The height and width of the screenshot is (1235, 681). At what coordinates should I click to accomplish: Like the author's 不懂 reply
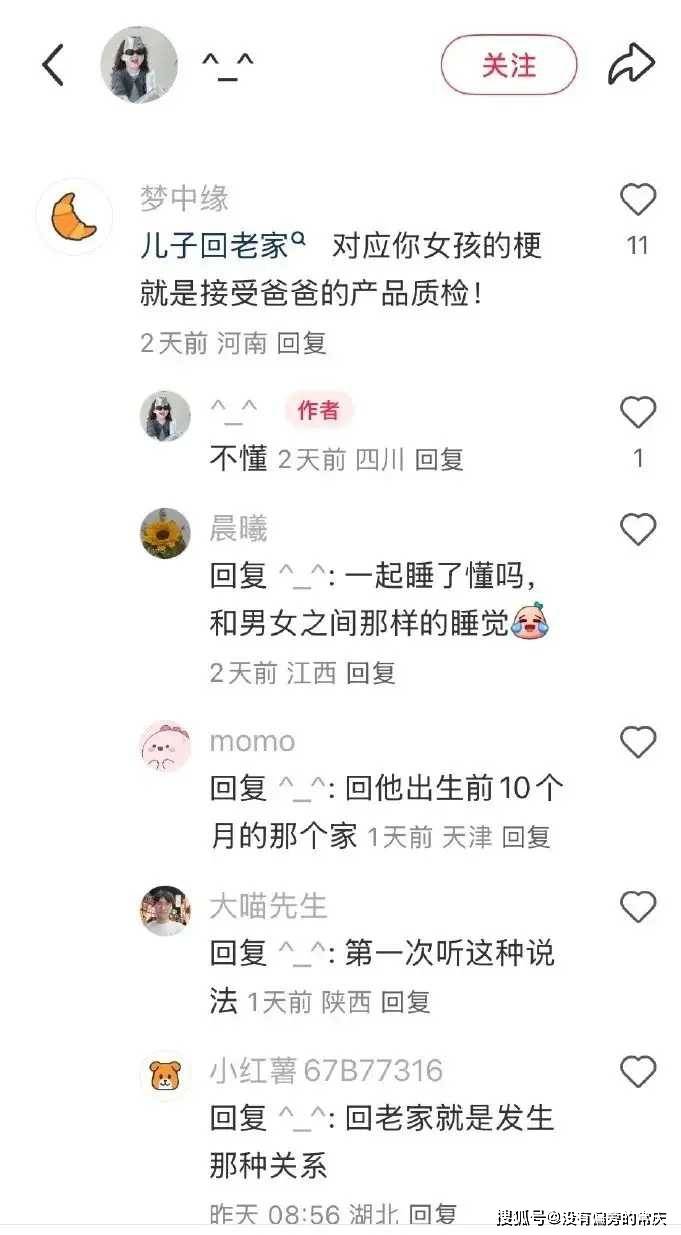(638, 412)
